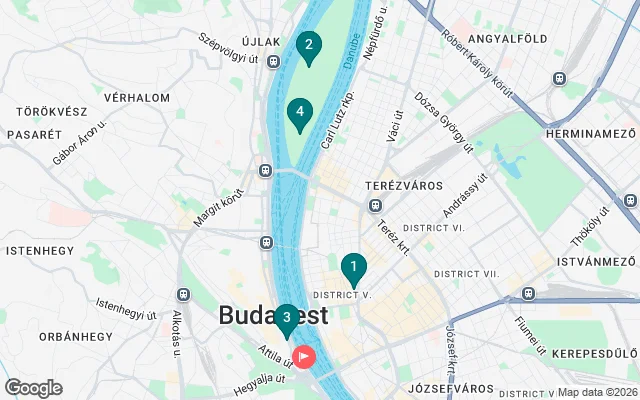
Task: Select marker number 2 on the island
Action: click(309, 45)
